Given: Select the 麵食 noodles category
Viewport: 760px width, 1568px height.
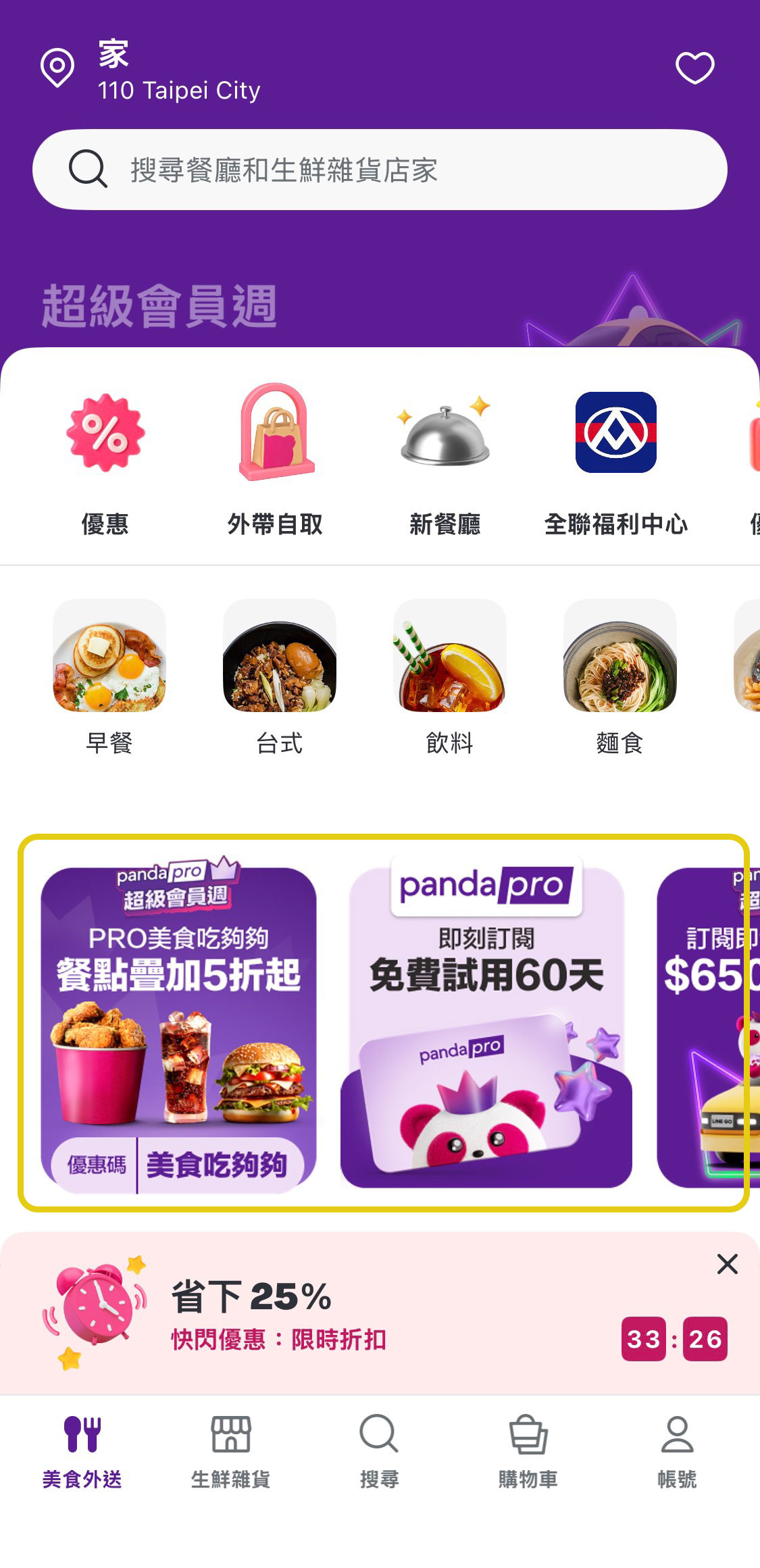Looking at the screenshot, I should [619, 676].
